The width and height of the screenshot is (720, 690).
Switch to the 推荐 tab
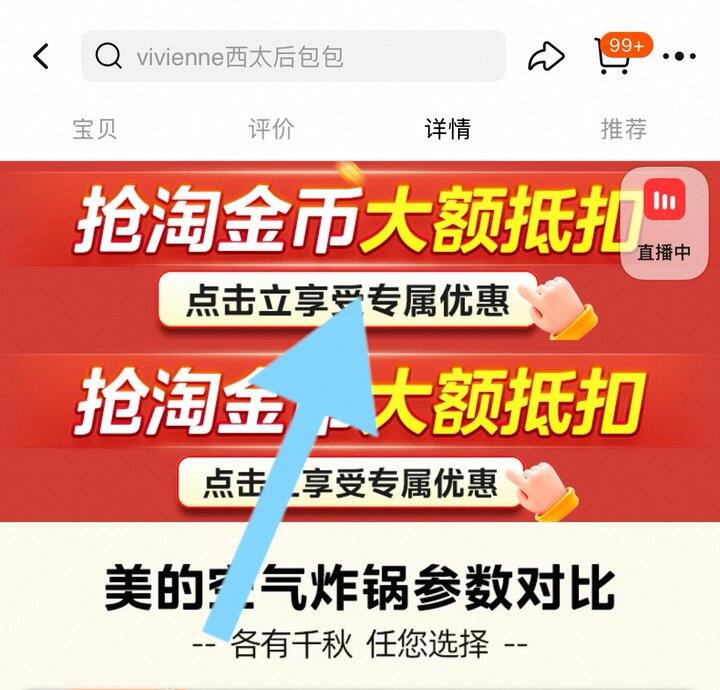[624, 129]
